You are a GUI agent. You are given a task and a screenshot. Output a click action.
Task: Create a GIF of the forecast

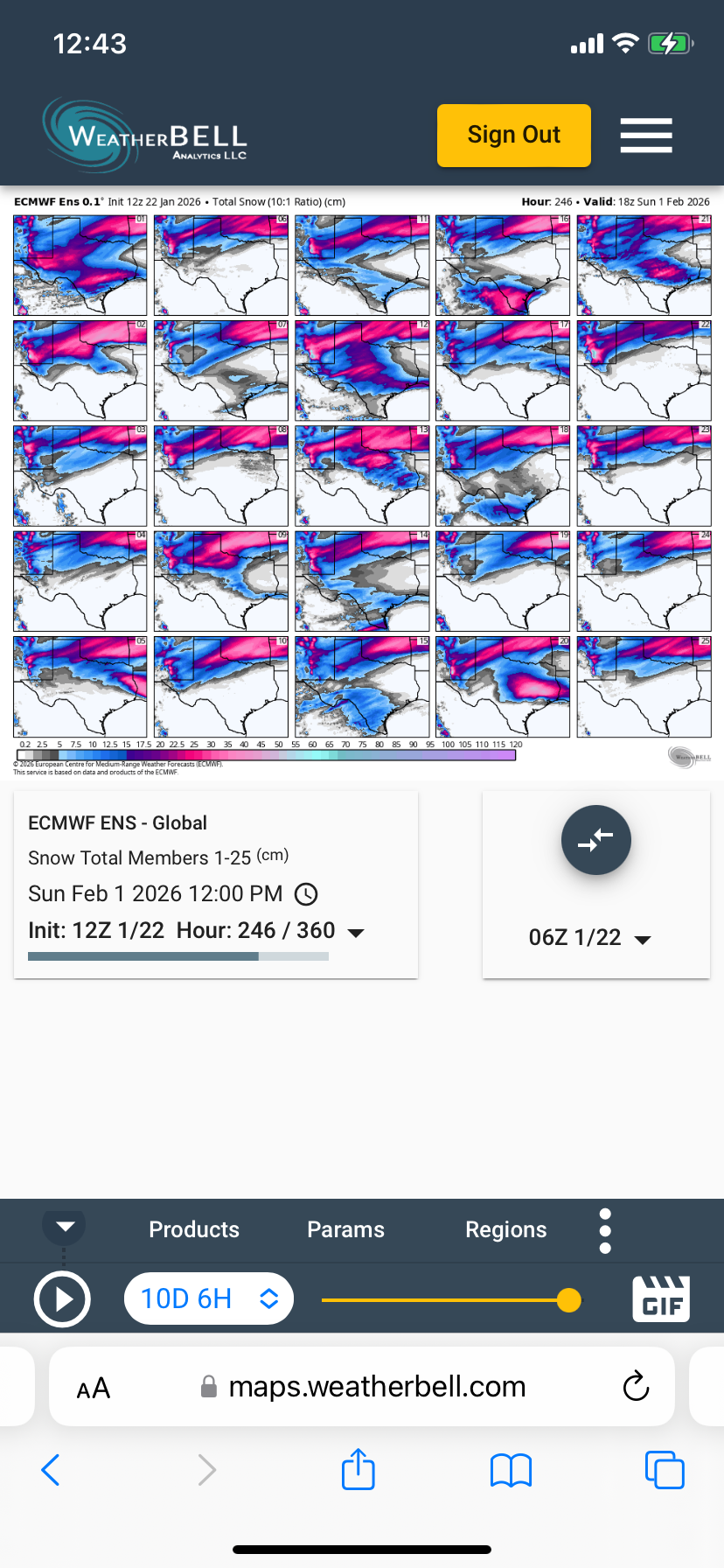(661, 1298)
